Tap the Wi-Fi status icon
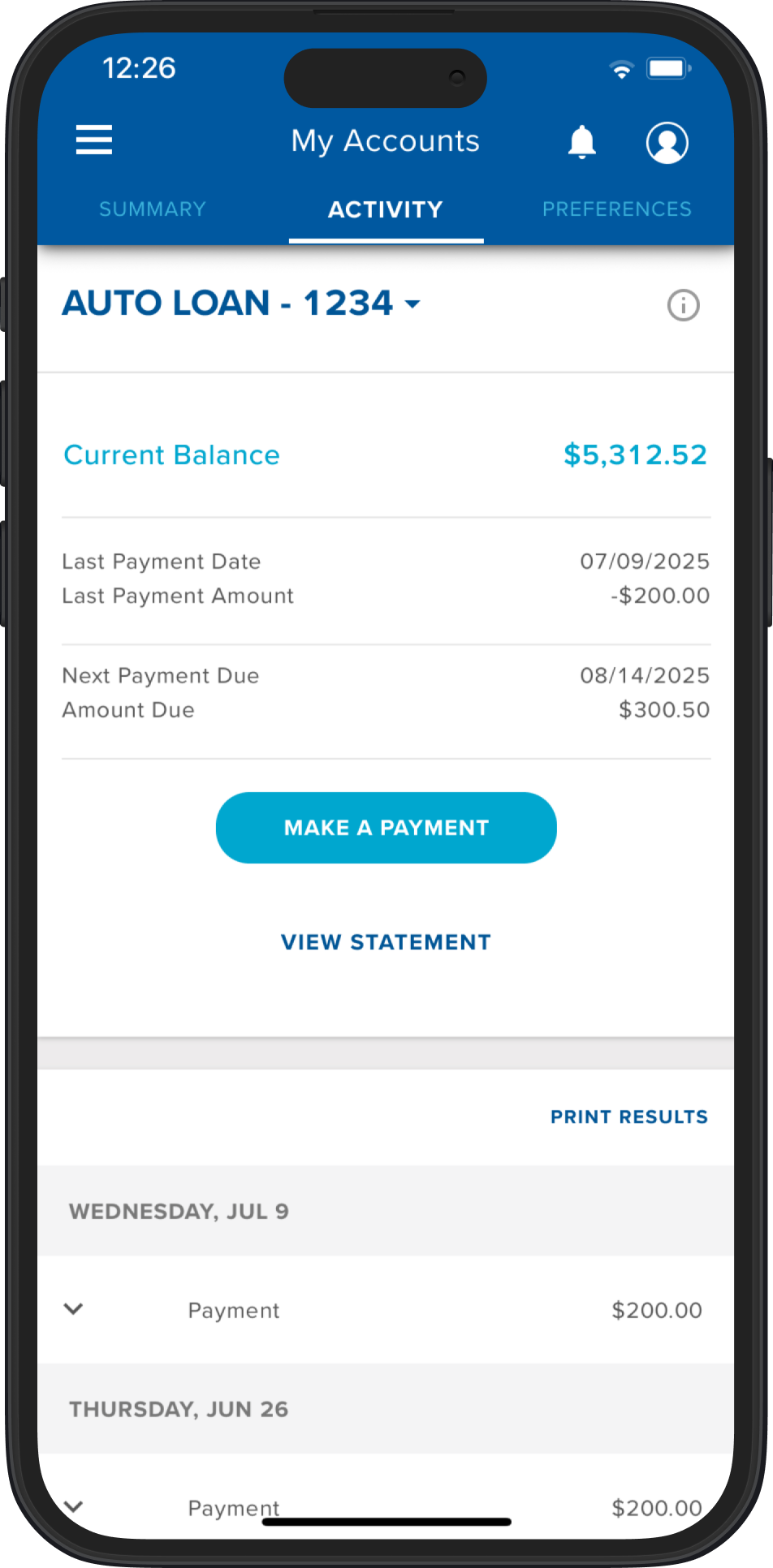Screen dimensions: 773x1568 [x=622, y=70]
